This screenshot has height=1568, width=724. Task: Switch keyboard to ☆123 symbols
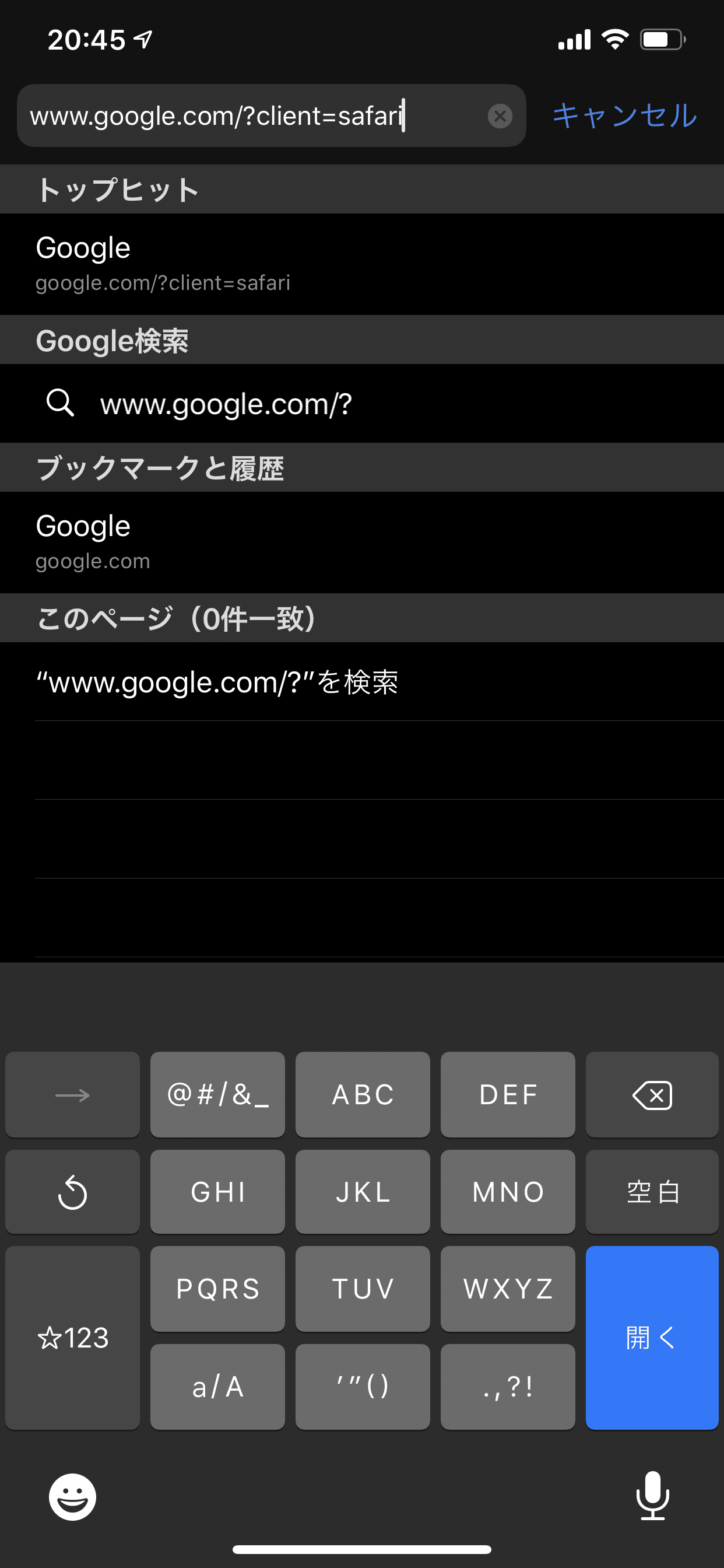tap(72, 1338)
